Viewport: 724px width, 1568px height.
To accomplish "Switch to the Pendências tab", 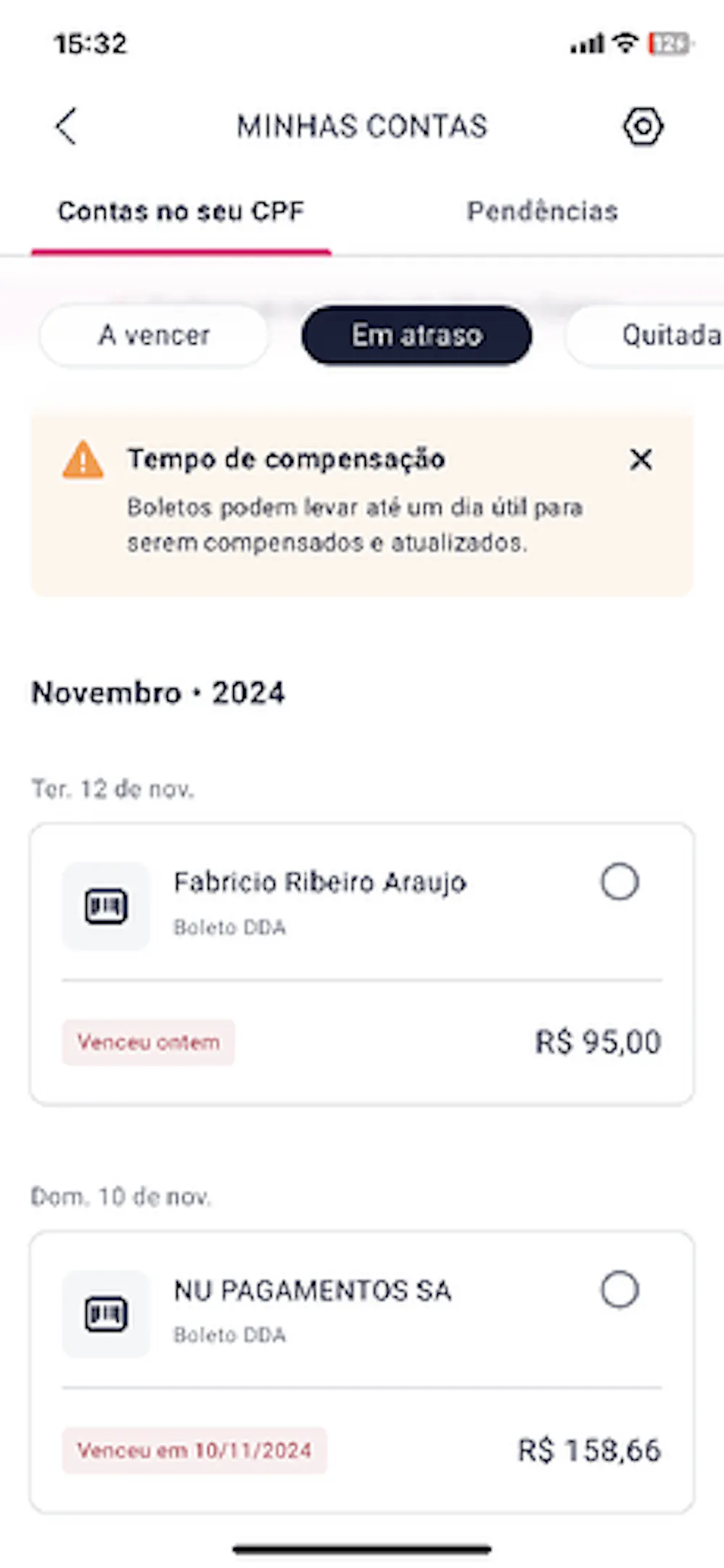I will tap(542, 211).
